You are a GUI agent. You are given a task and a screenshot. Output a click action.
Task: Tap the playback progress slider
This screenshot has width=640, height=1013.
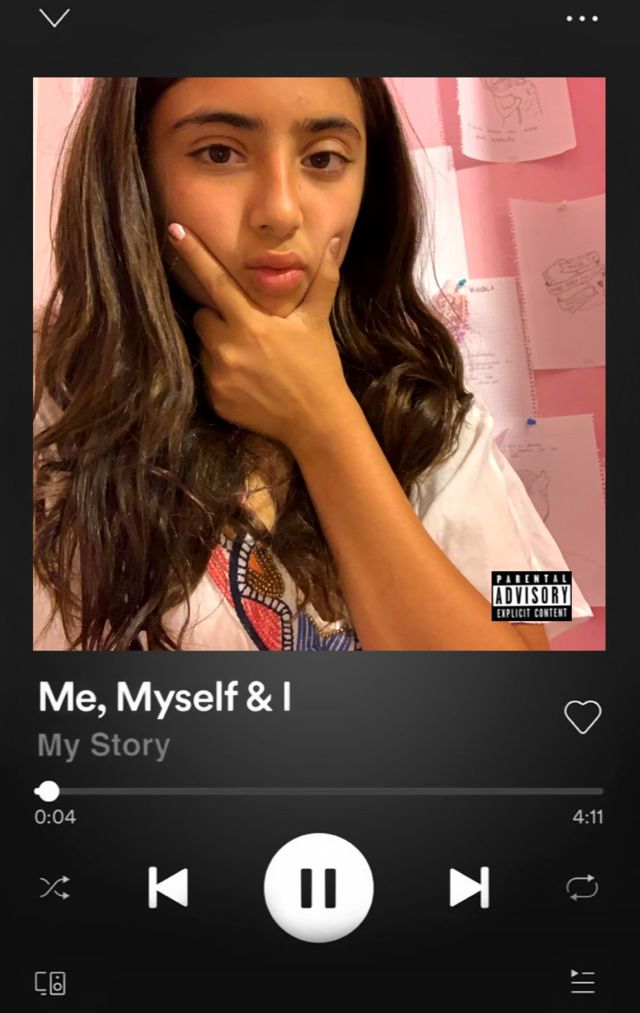pos(320,791)
